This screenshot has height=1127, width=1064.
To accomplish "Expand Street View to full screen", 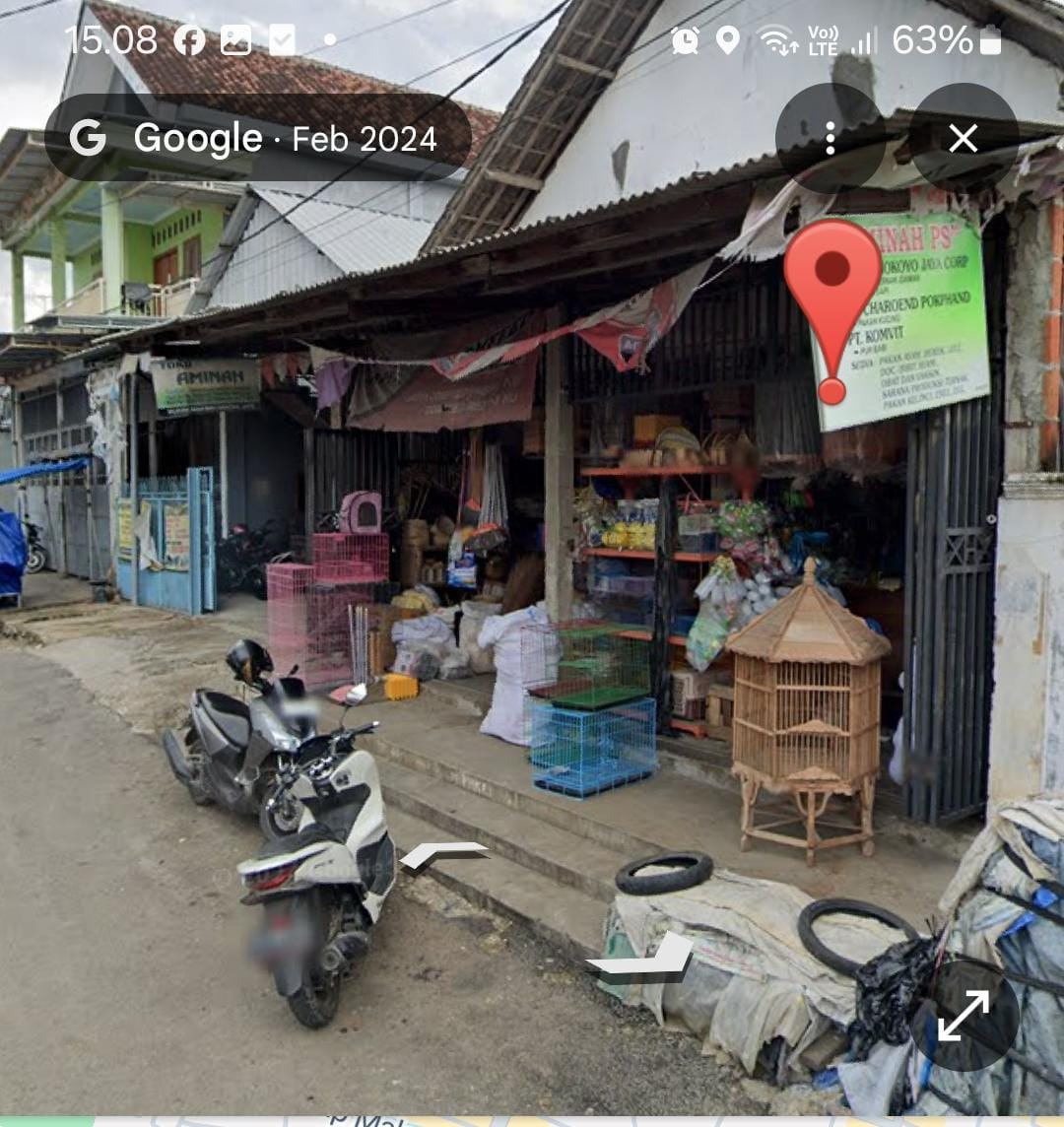I will pyautogui.click(x=963, y=1016).
